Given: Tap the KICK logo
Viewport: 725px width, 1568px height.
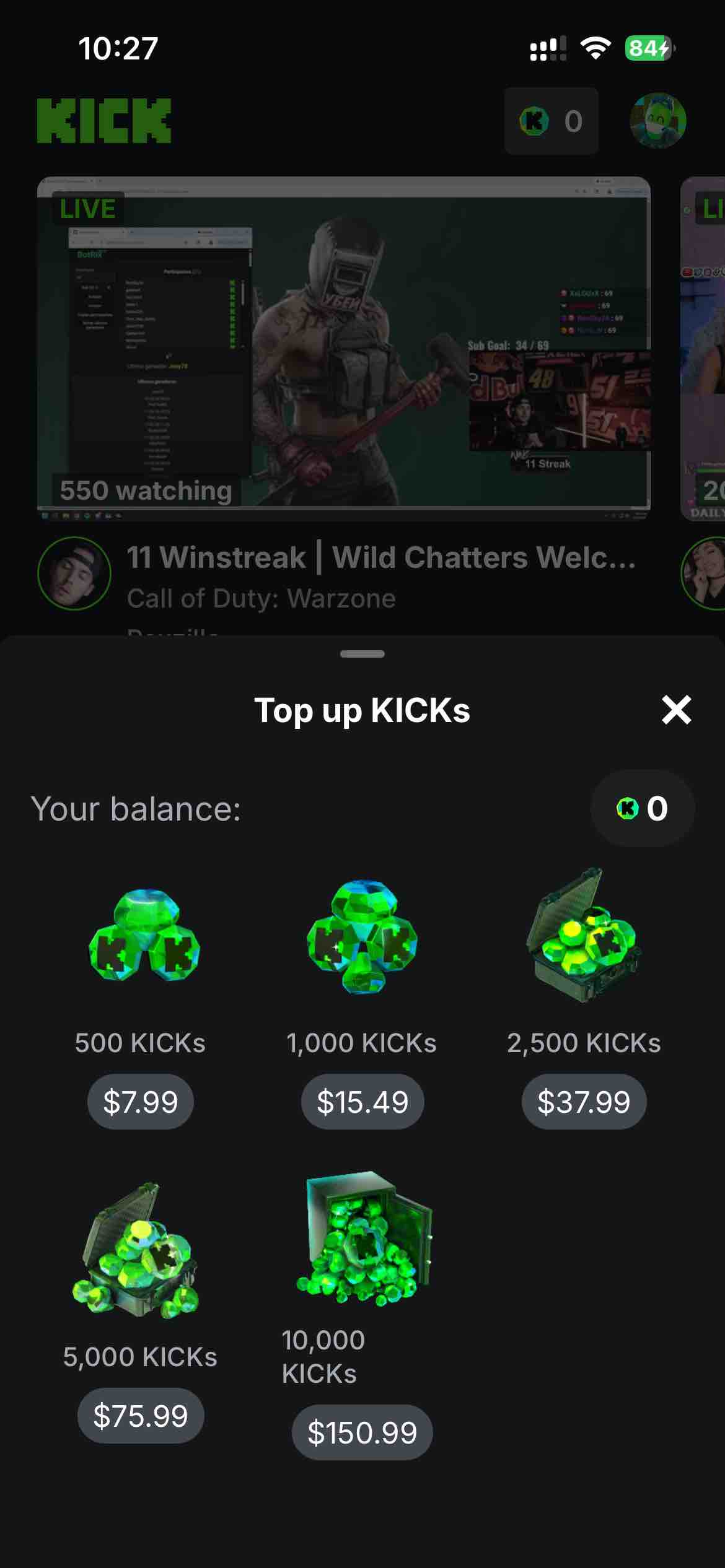Looking at the screenshot, I should click(x=103, y=119).
